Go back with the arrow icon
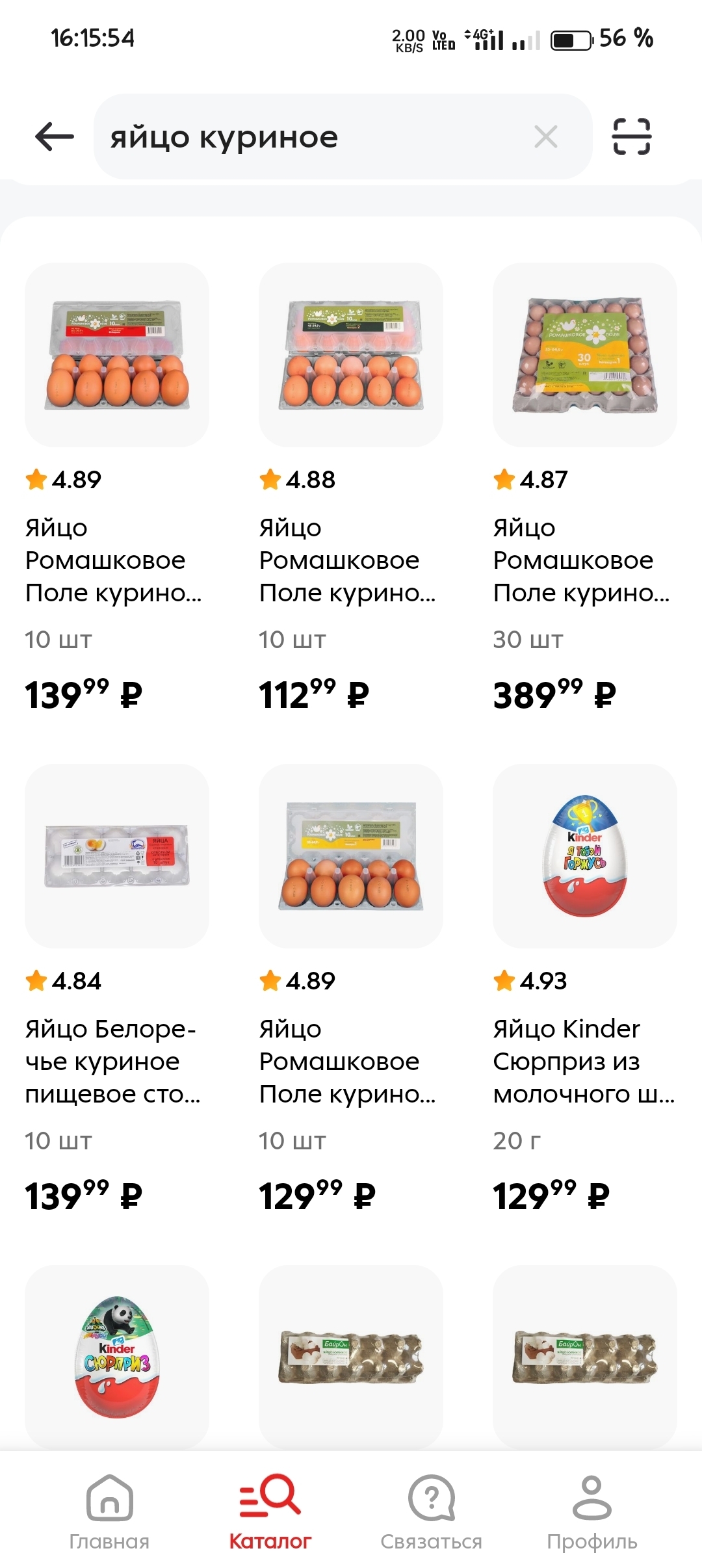This screenshot has width=702, height=1568. pyautogui.click(x=55, y=137)
